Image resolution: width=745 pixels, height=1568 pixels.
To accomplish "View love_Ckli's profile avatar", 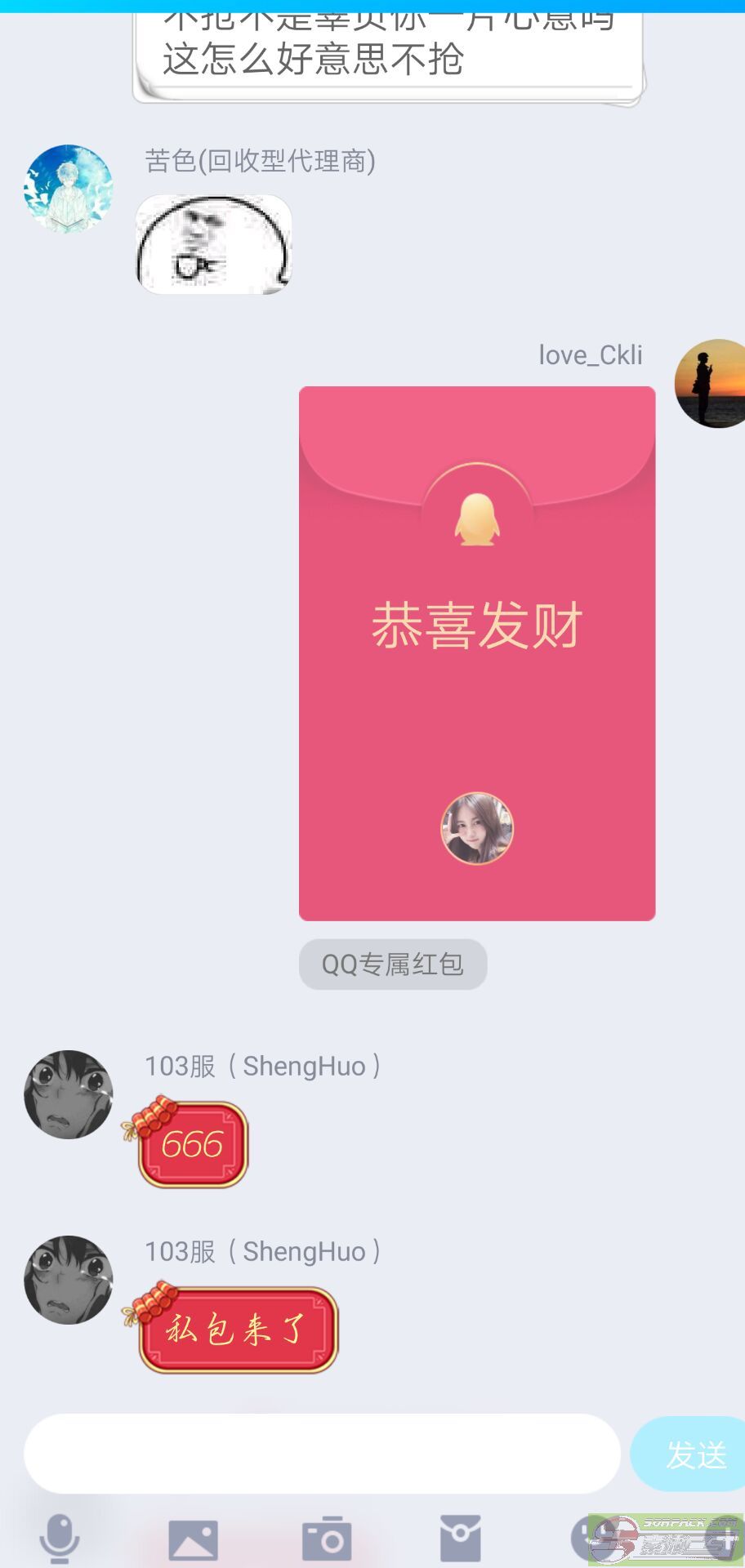I will coord(712,384).
